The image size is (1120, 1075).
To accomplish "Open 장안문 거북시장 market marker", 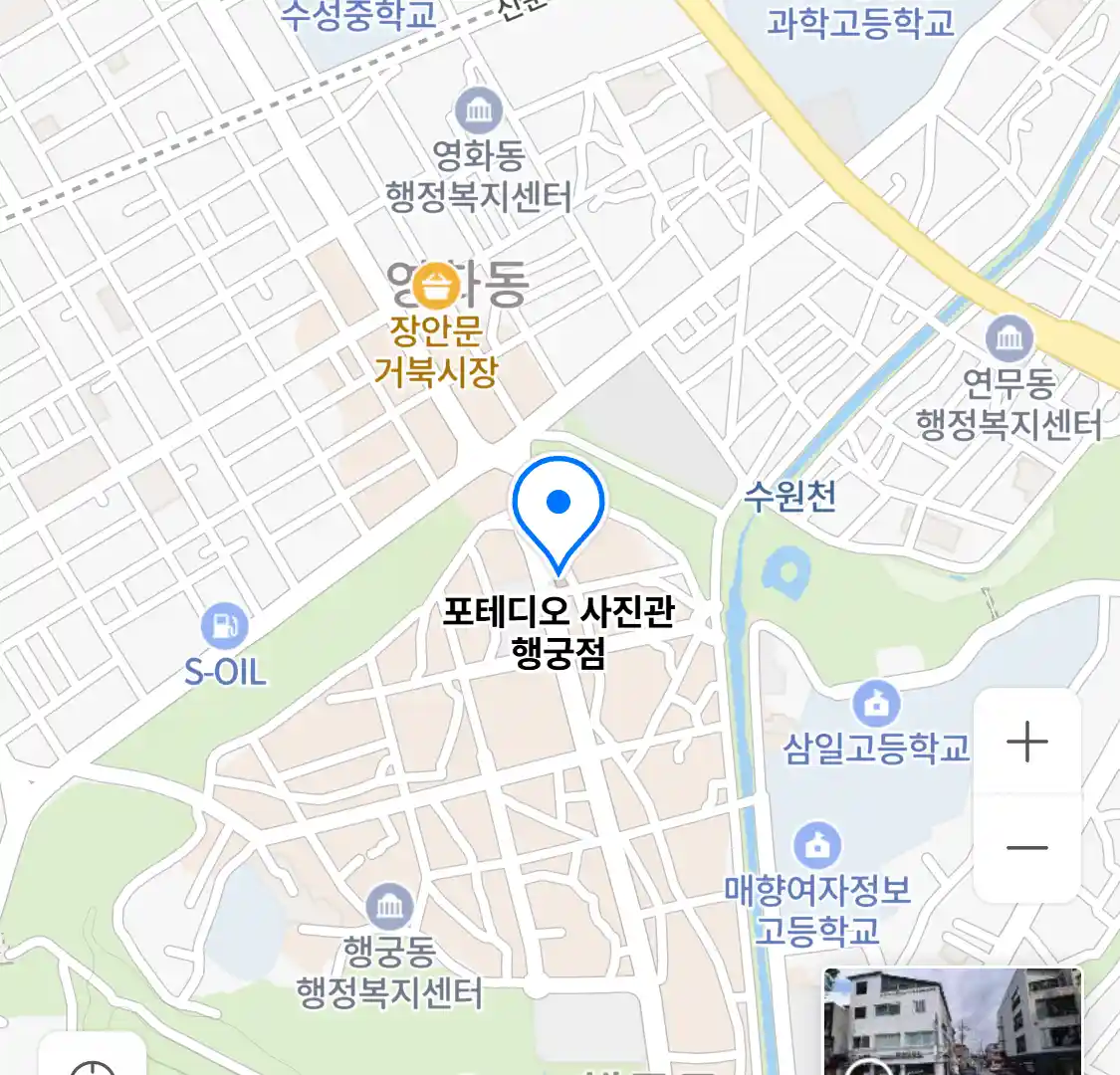I will [436, 287].
